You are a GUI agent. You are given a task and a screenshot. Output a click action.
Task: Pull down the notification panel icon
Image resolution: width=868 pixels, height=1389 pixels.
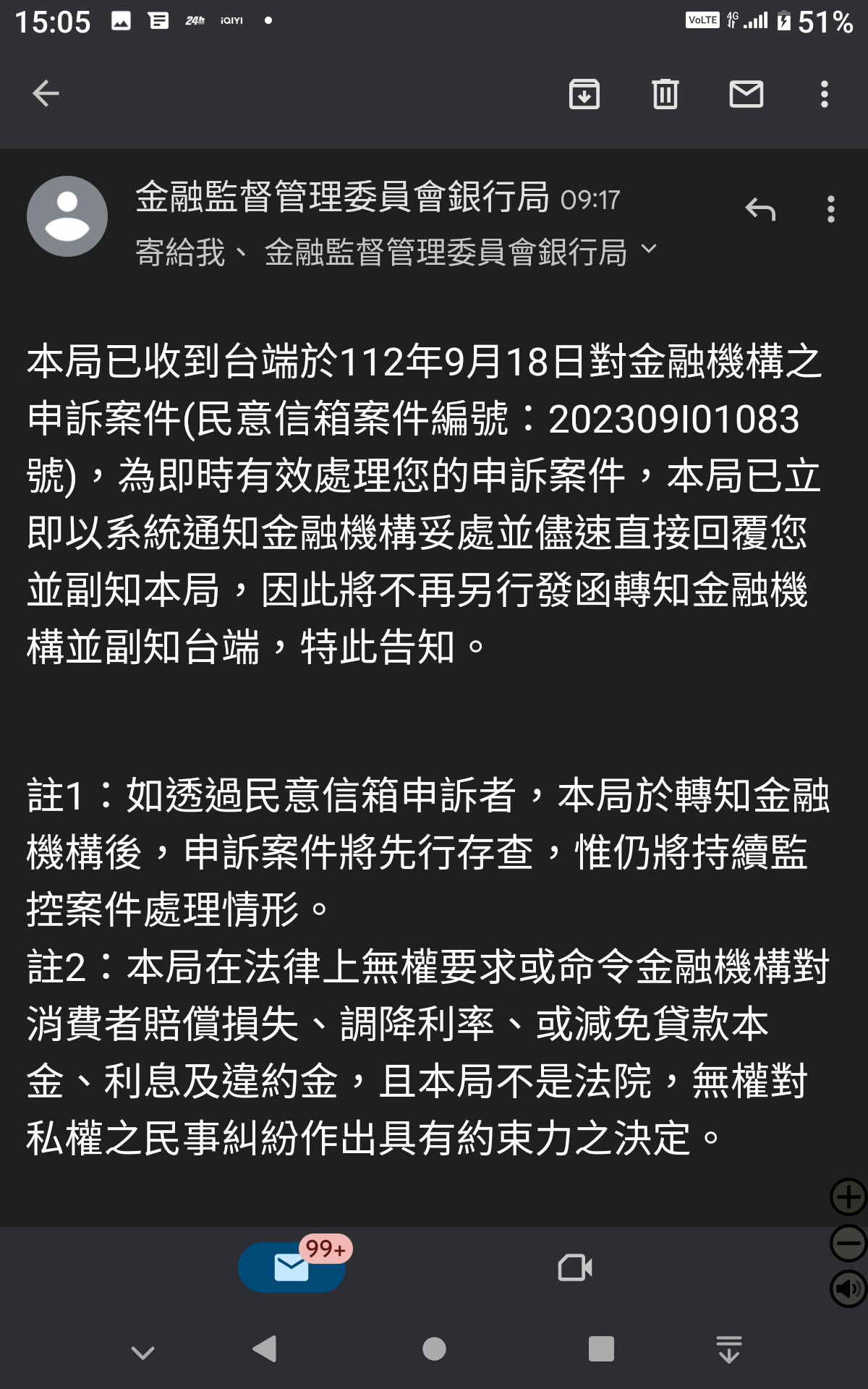pos(729,1350)
